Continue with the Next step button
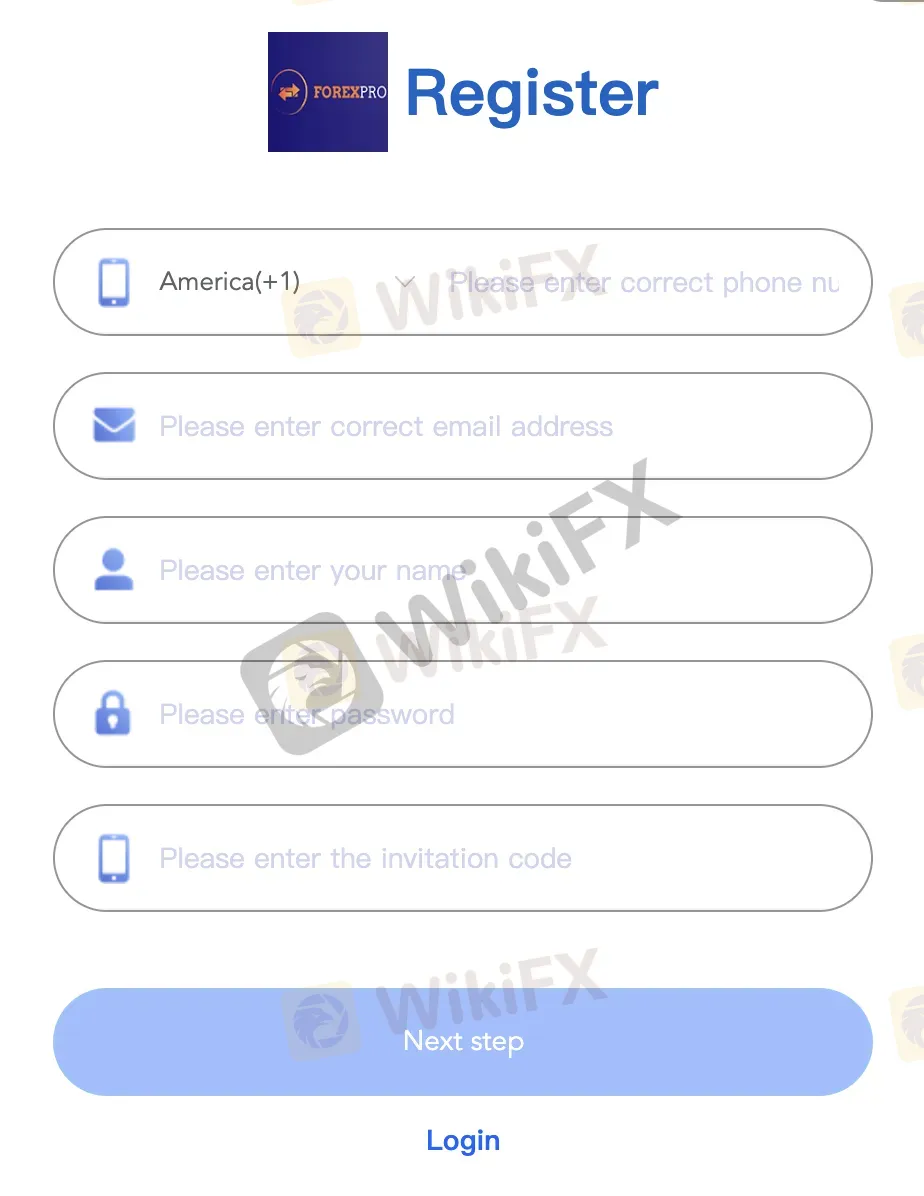924x1196 pixels. [462, 1041]
